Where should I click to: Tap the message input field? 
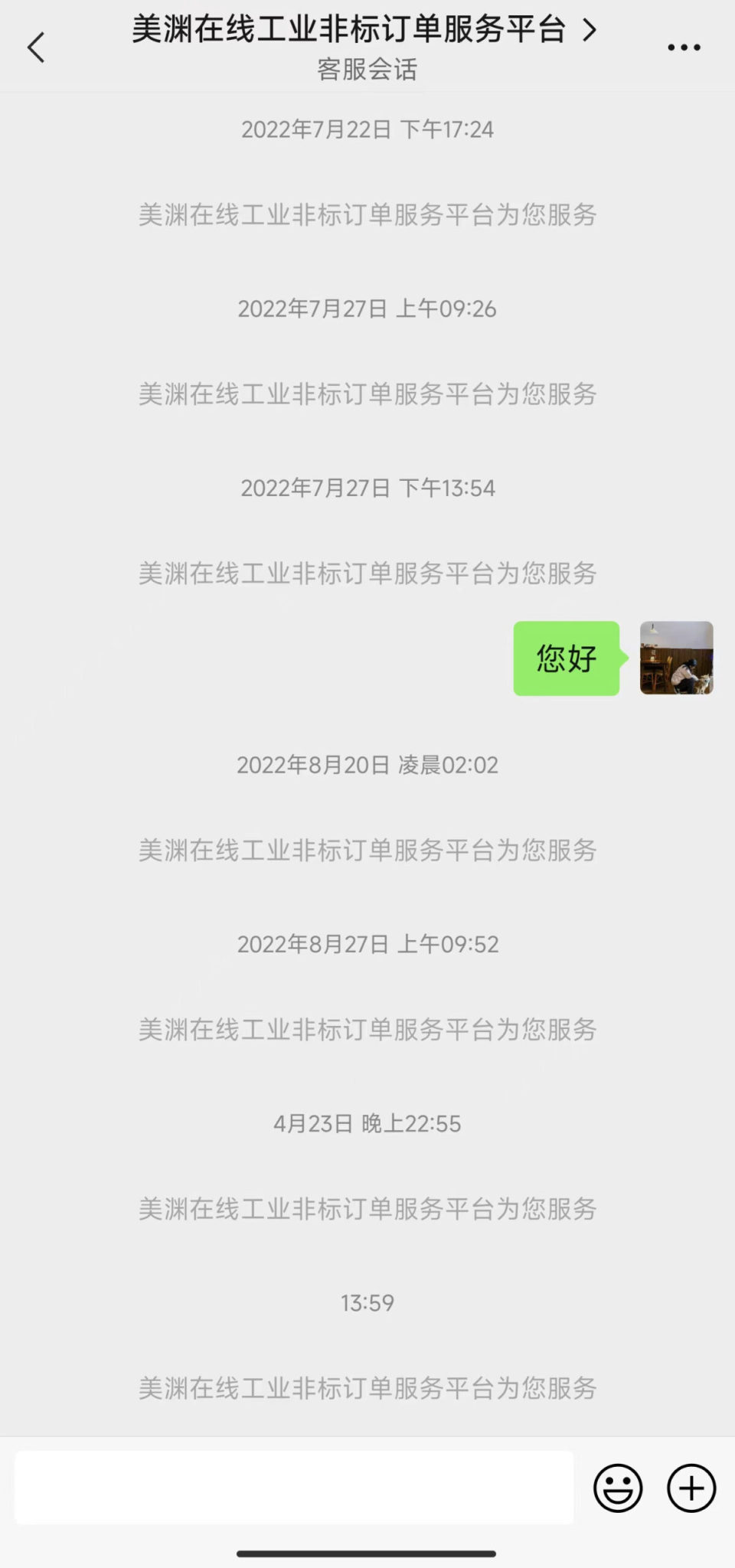(x=294, y=1488)
